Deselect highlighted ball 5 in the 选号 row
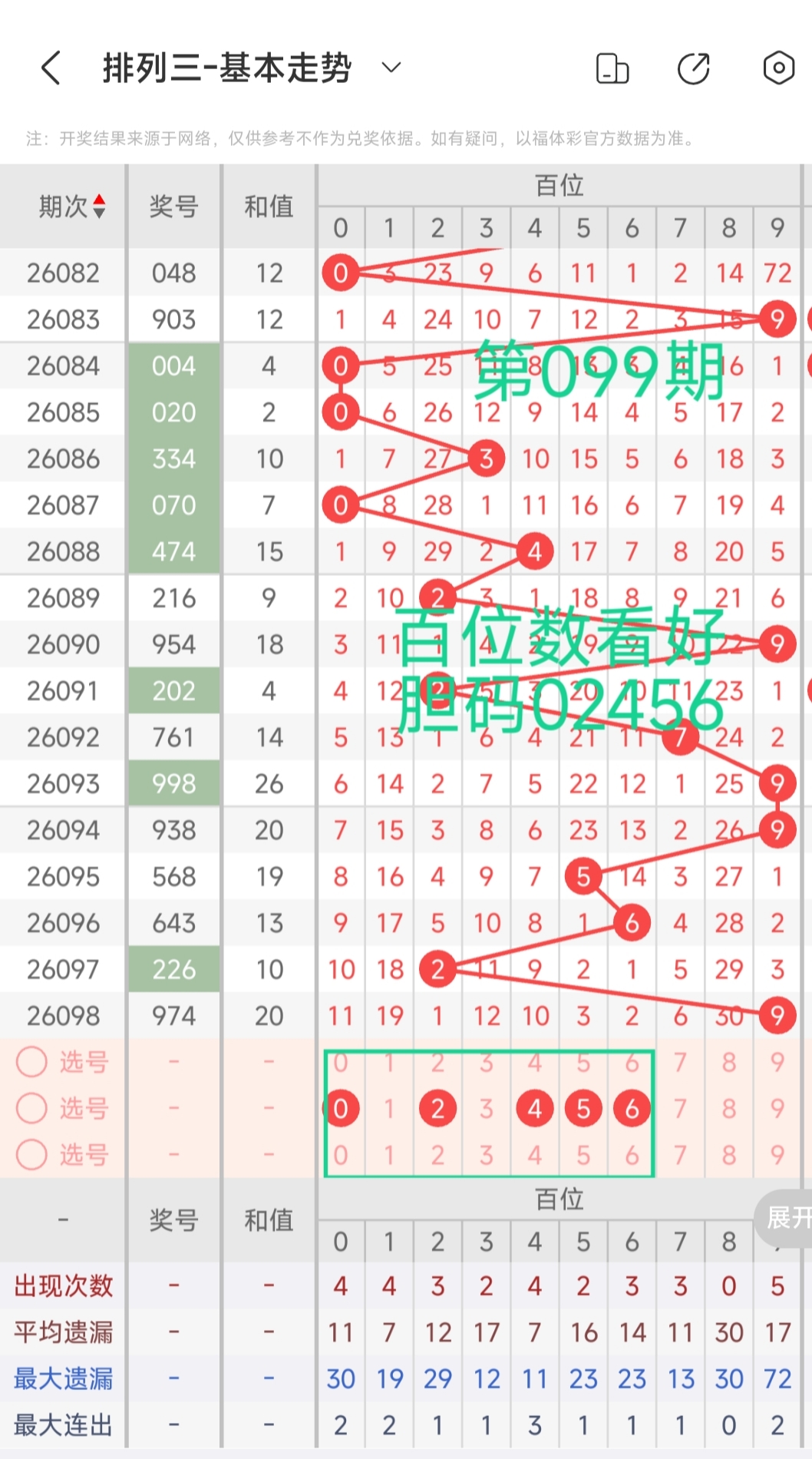This screenshot has width=812, height=1459. (x=583, y=1109)
